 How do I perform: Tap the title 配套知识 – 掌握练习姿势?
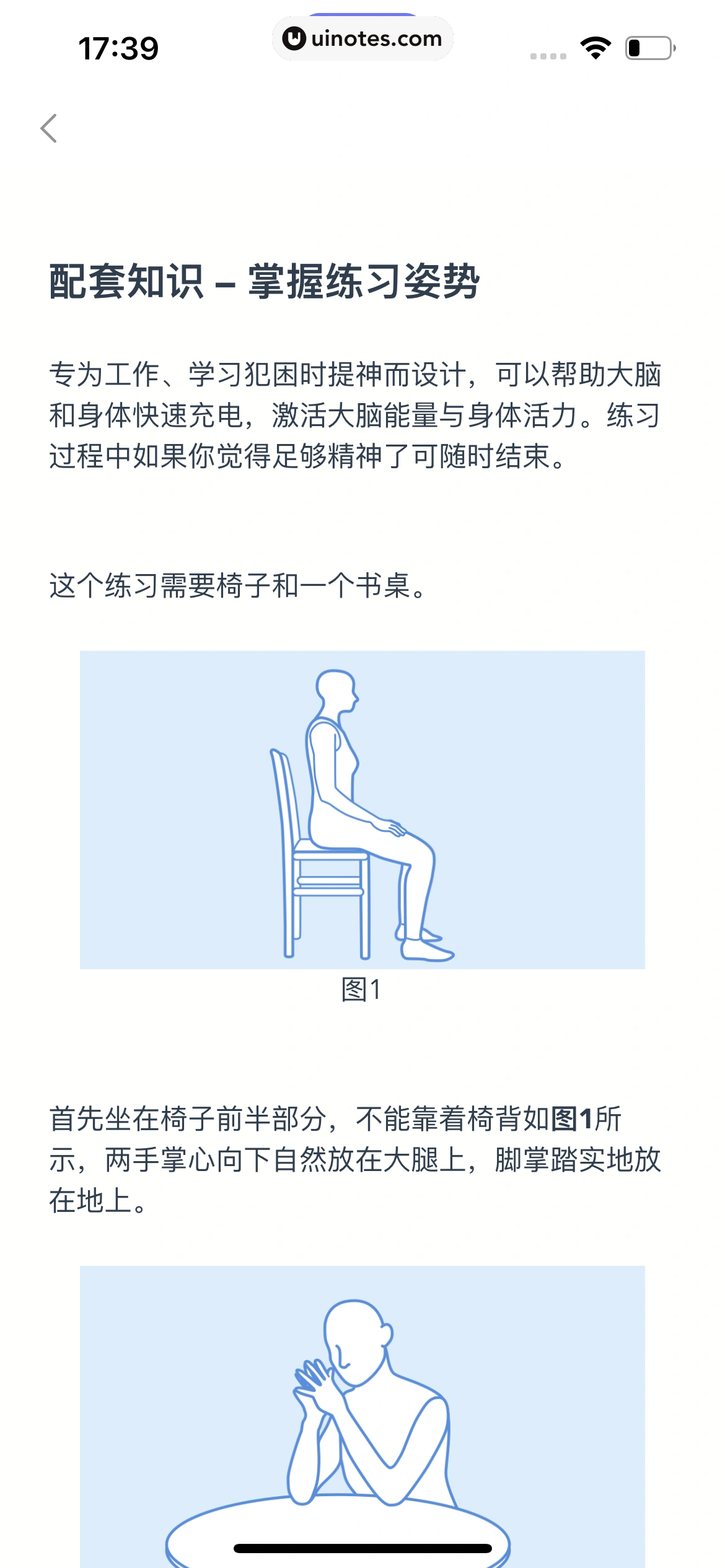click(x=266, y=281)
